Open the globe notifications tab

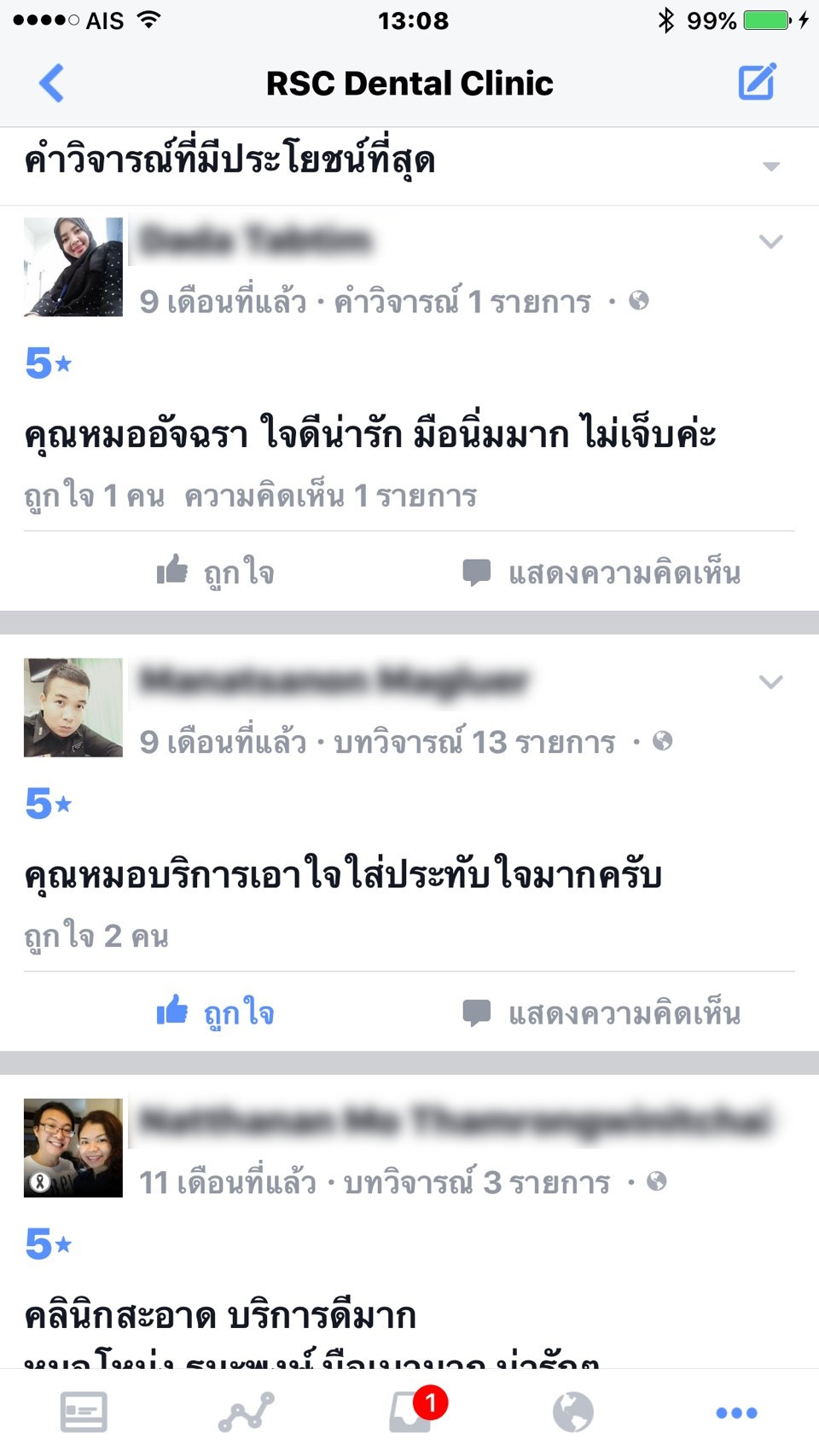pyautogui.click(x=573, y=1412)
